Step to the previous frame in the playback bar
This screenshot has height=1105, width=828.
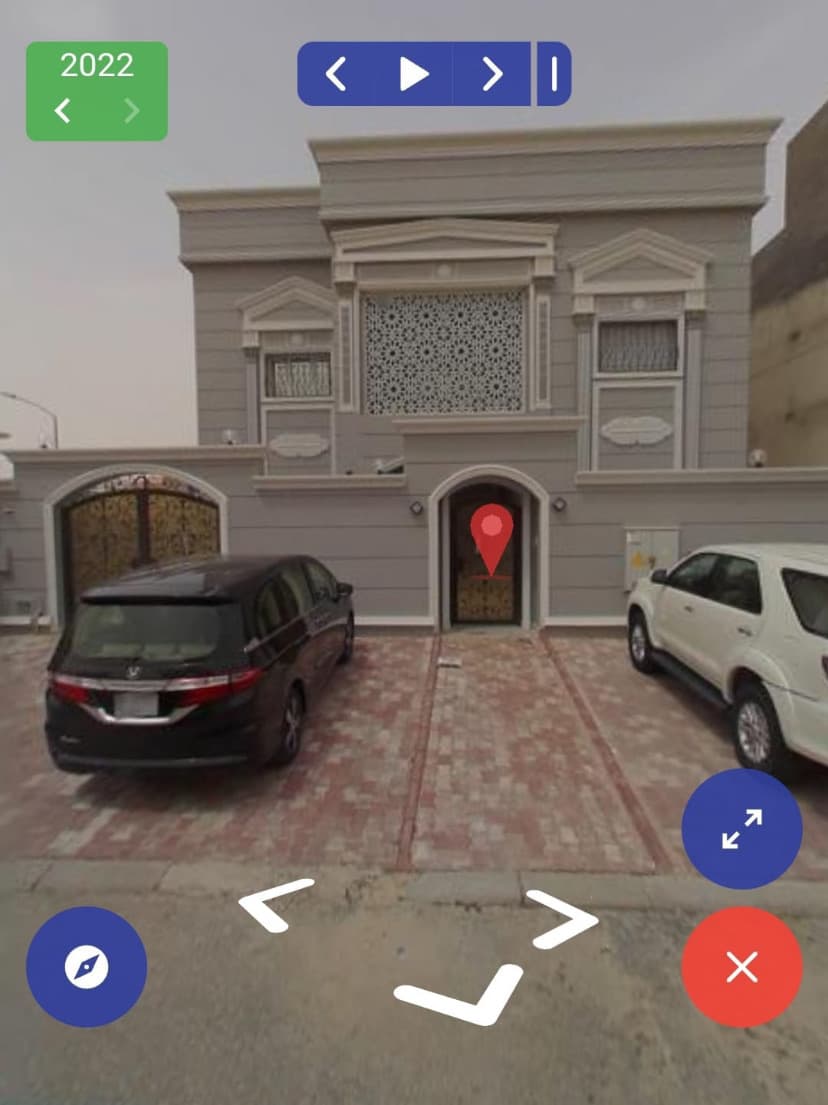click(336, 74)
